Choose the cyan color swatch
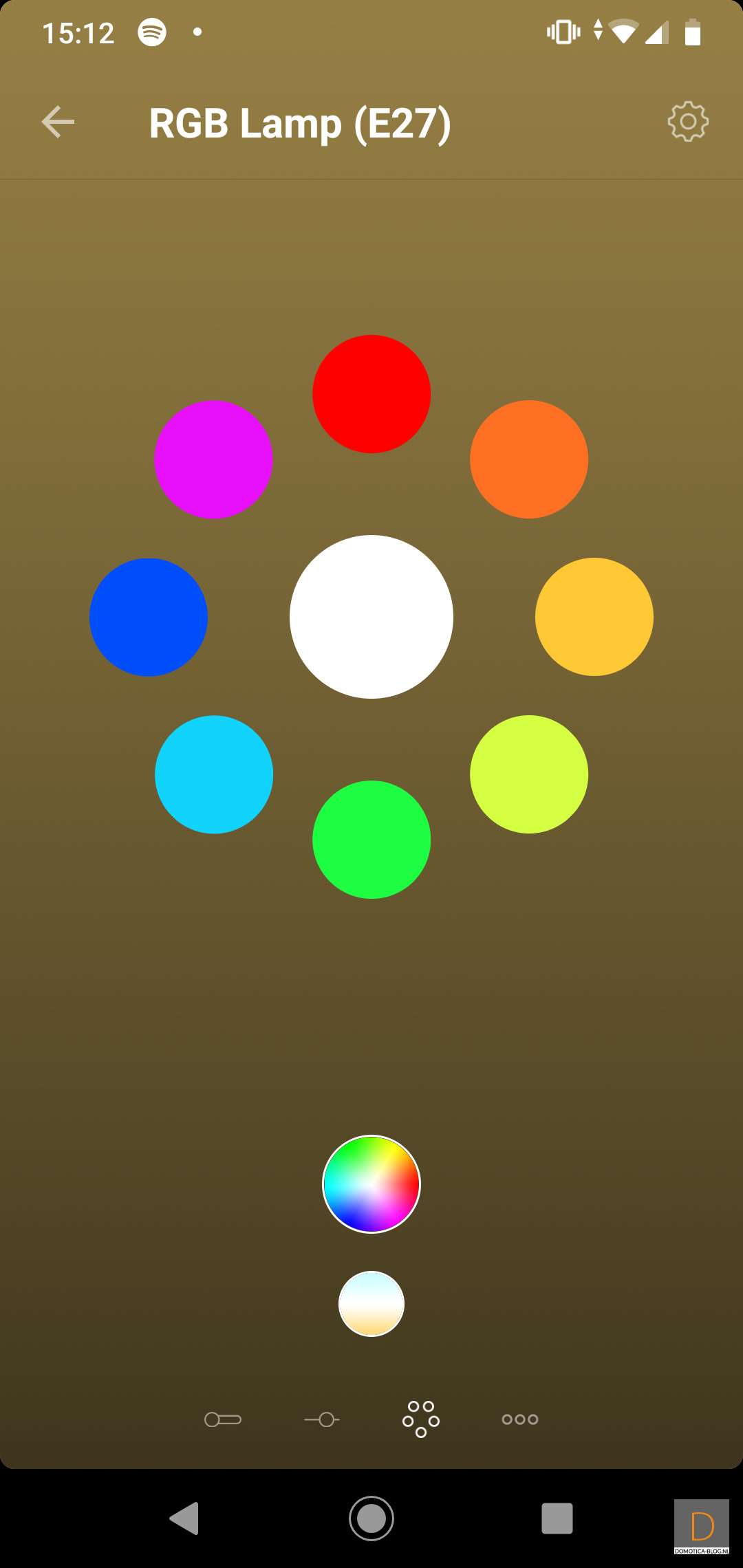 [x=214, y=774]
